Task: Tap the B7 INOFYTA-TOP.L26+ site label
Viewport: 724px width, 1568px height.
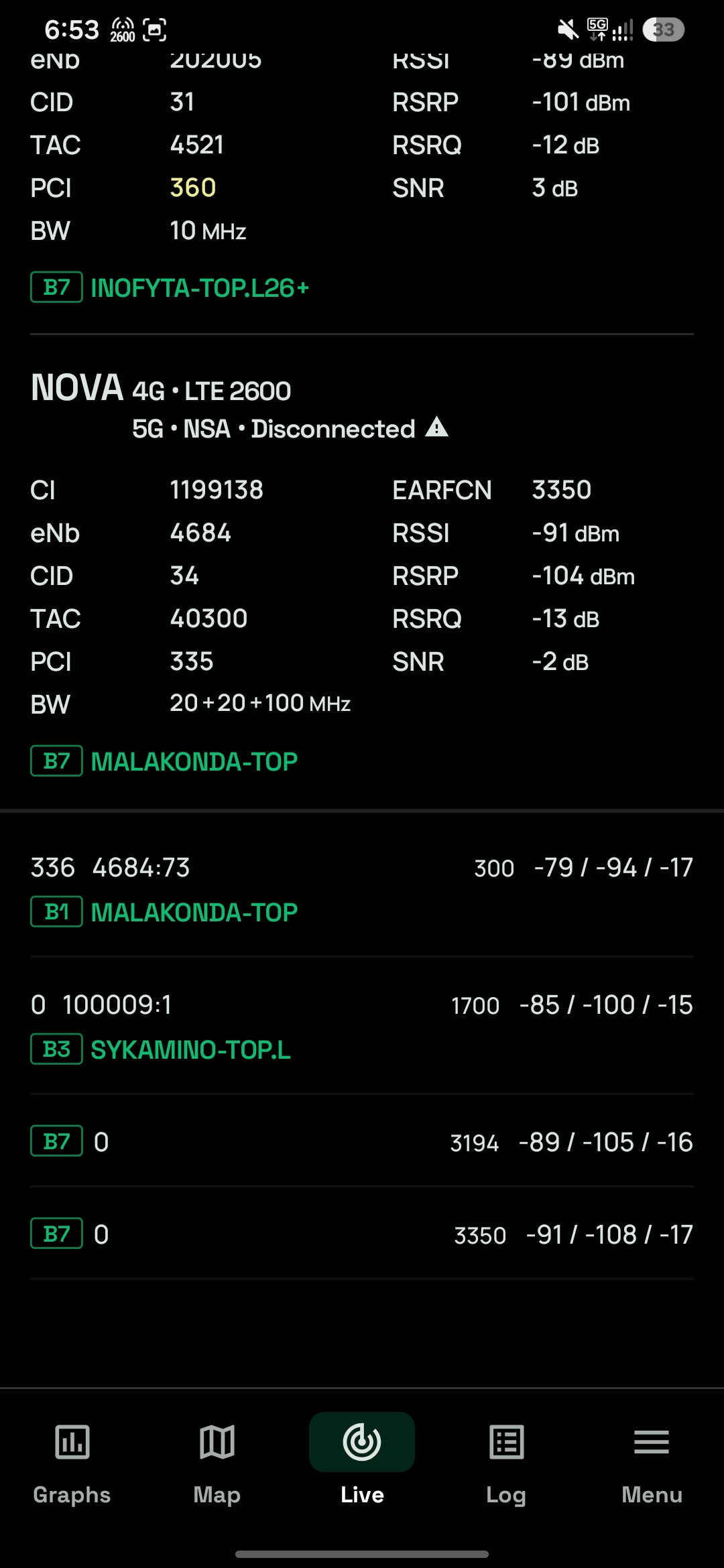Action: pos(170,287)
